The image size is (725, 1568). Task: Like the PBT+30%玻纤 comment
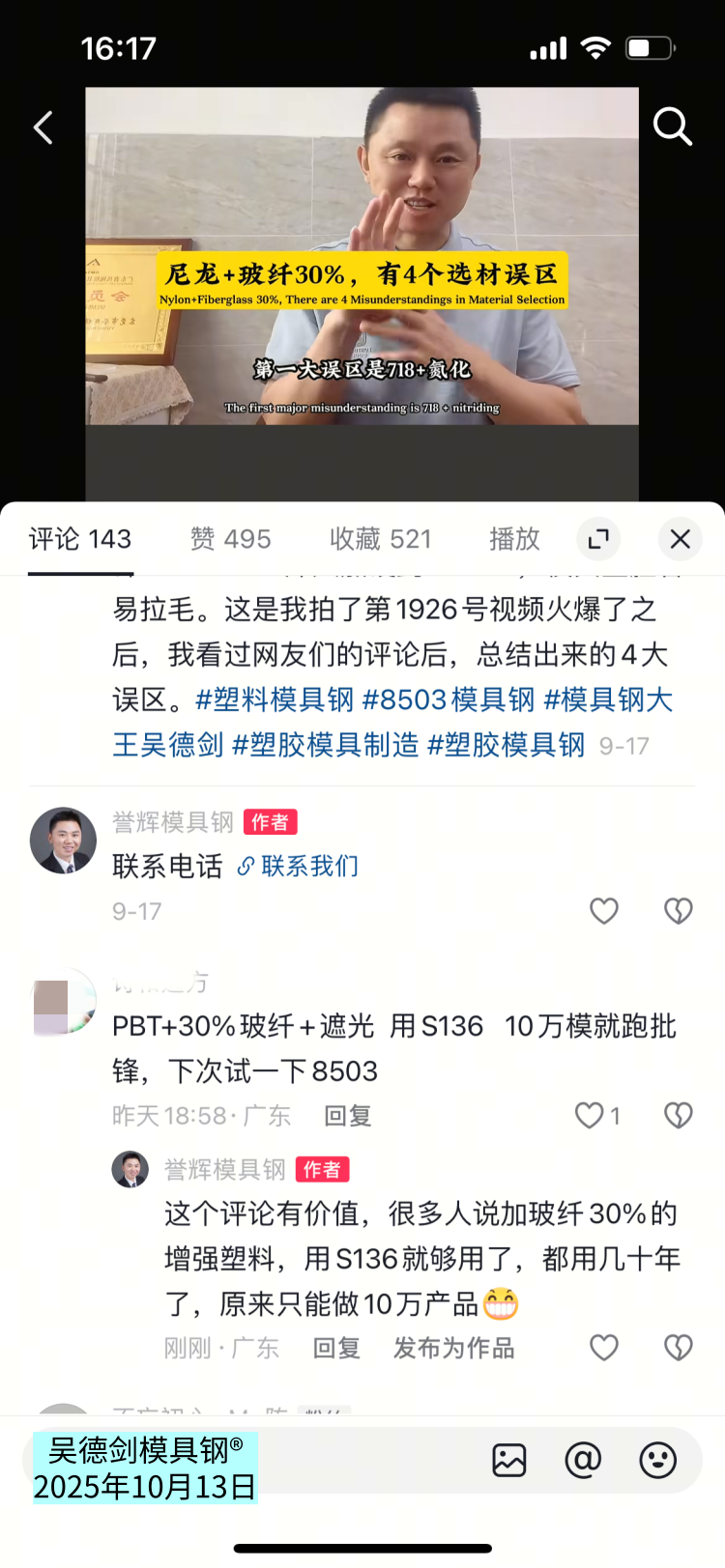pos(590,1116)
